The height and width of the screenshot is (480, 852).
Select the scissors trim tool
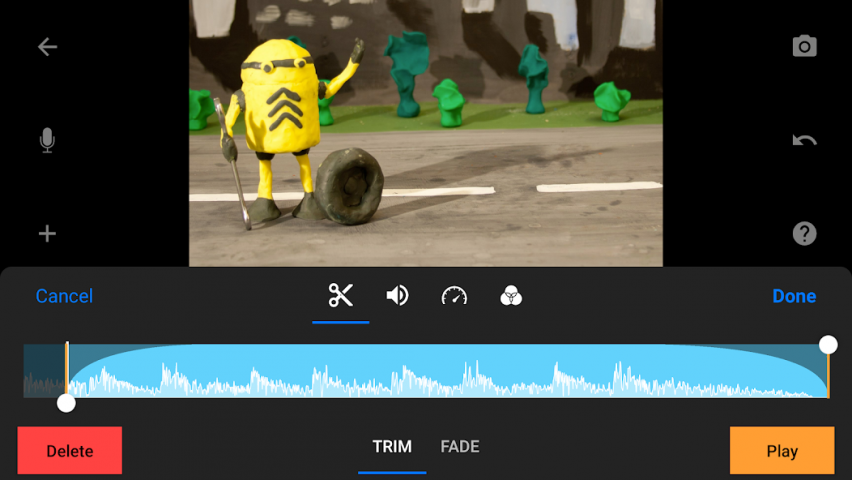point(341,296)
